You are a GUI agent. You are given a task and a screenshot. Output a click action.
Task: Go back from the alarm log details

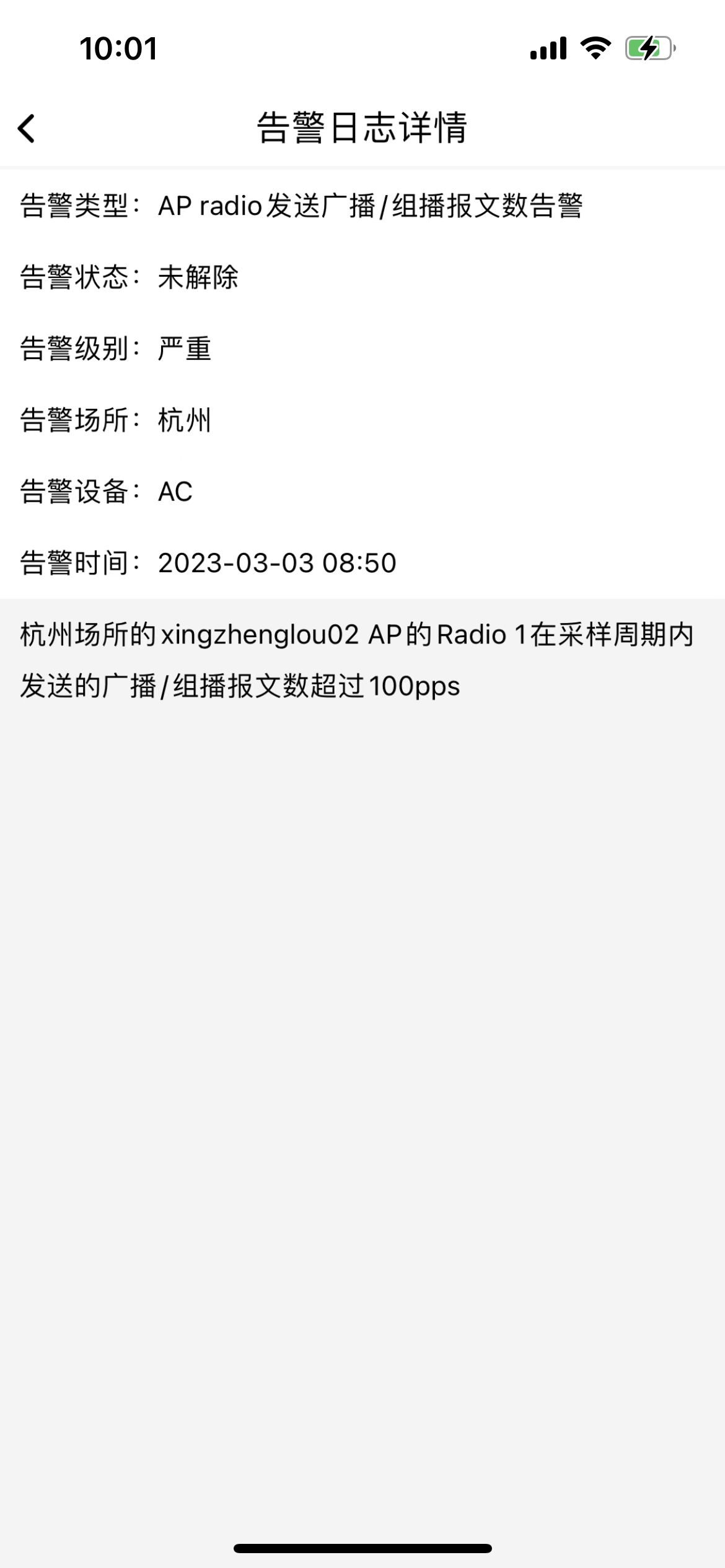point(27,129)
